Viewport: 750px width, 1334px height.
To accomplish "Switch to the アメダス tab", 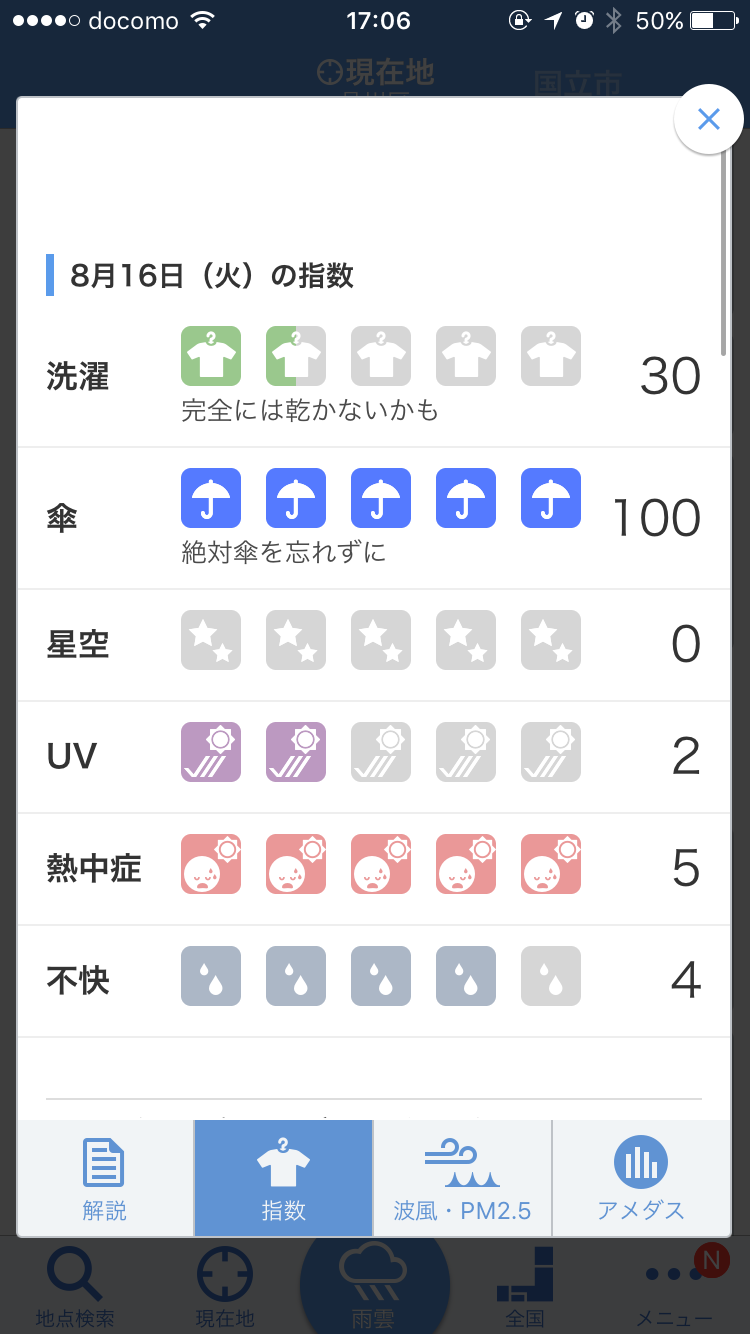I will [642, 1178].
